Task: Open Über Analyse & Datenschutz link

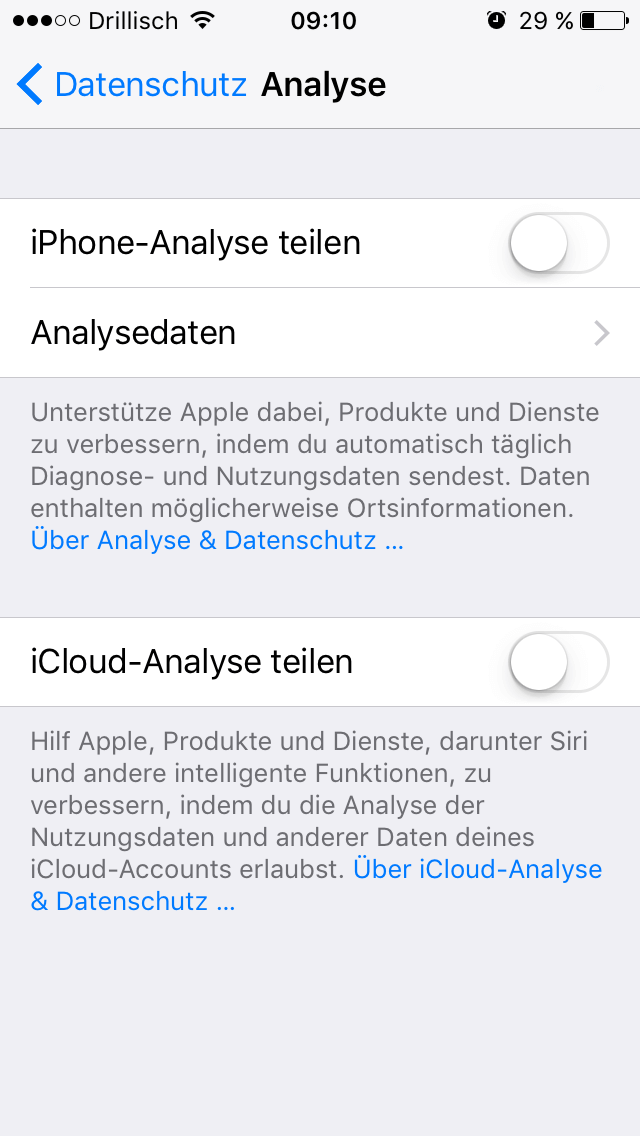Action: tap(217, 541)
